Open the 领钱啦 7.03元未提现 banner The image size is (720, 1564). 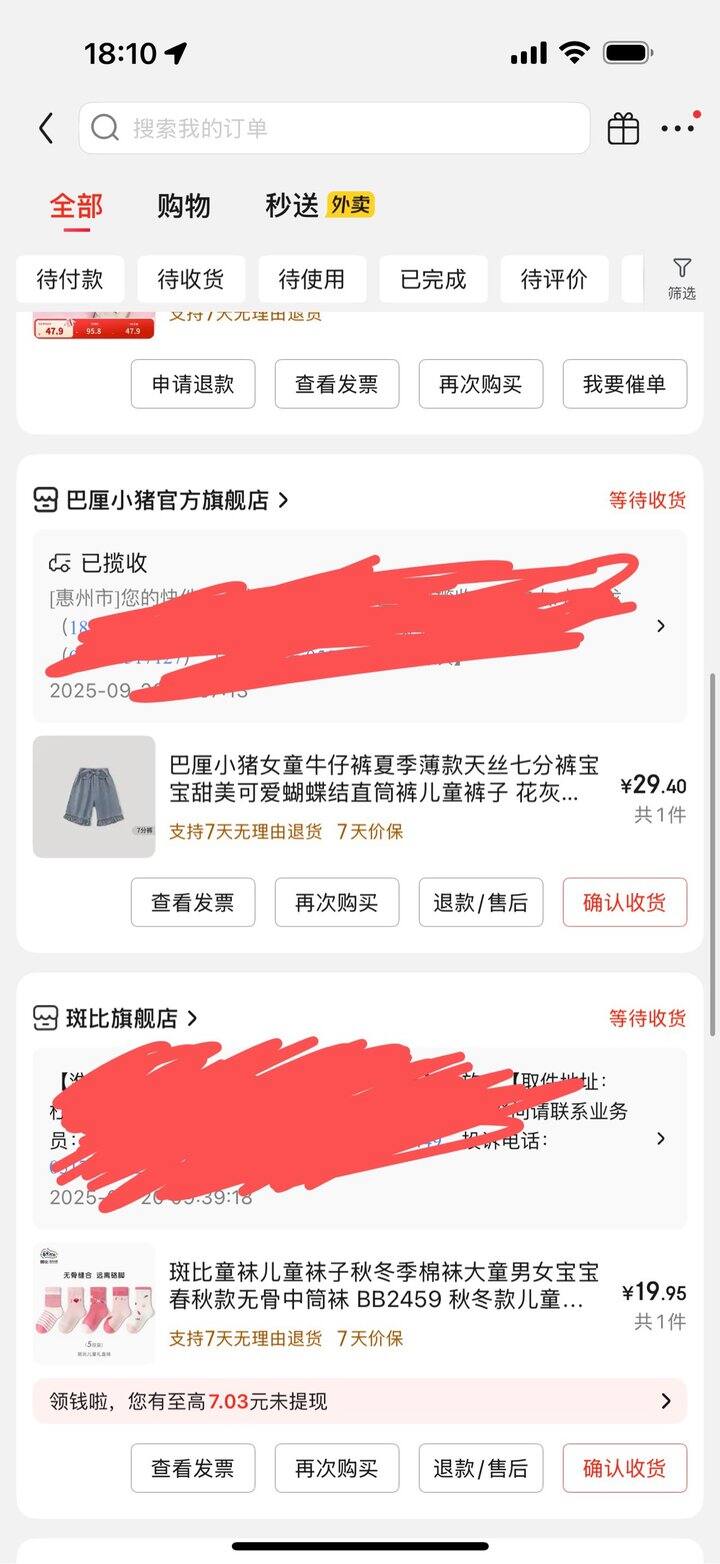point(359,1401)
